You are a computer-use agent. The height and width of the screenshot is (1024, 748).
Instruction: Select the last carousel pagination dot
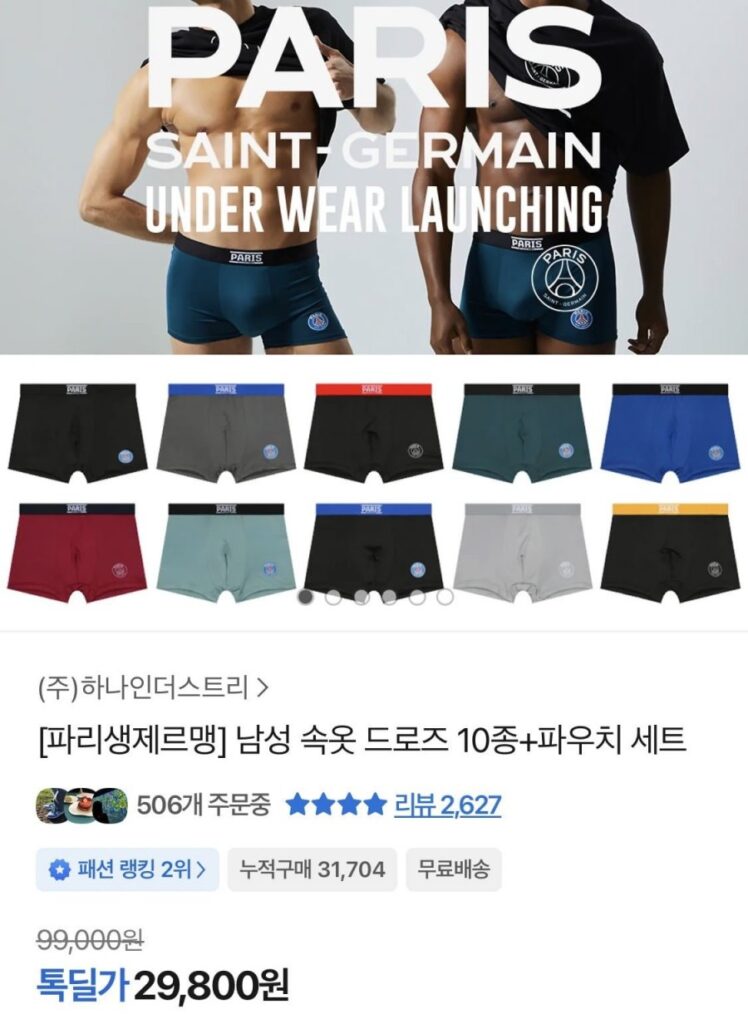tap(446, 596)
